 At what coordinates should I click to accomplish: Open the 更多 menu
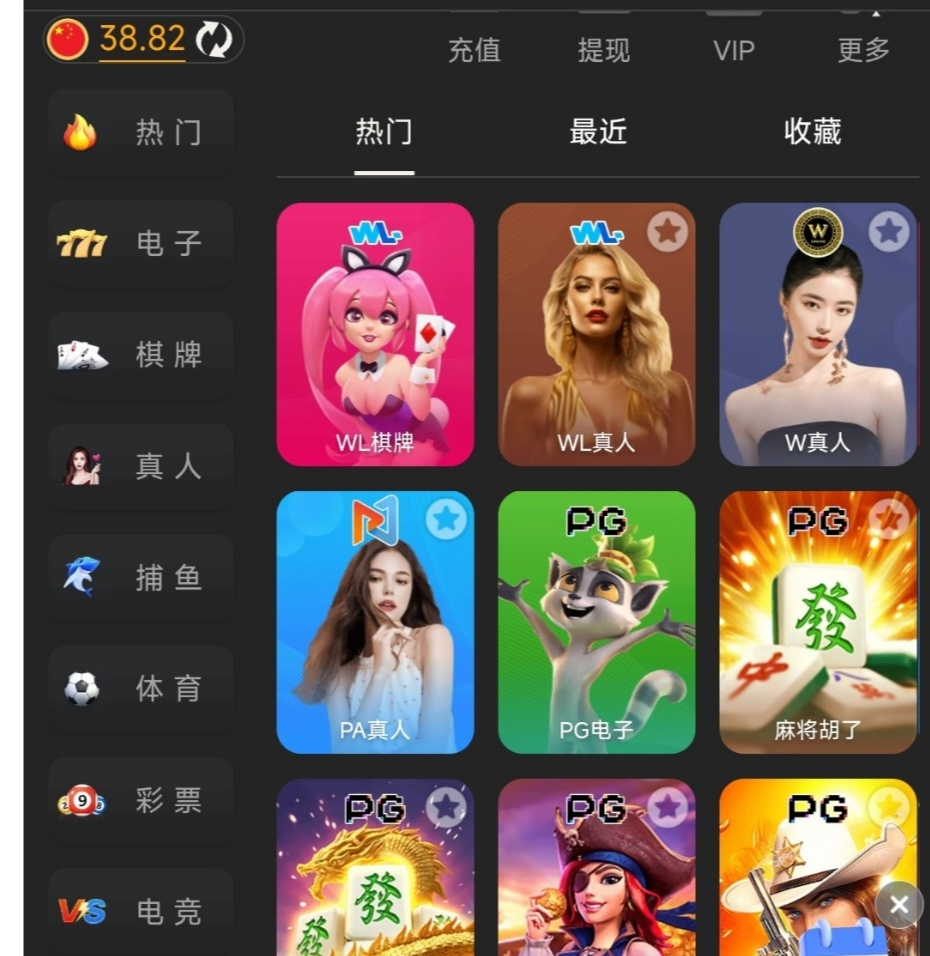(864, 50)
